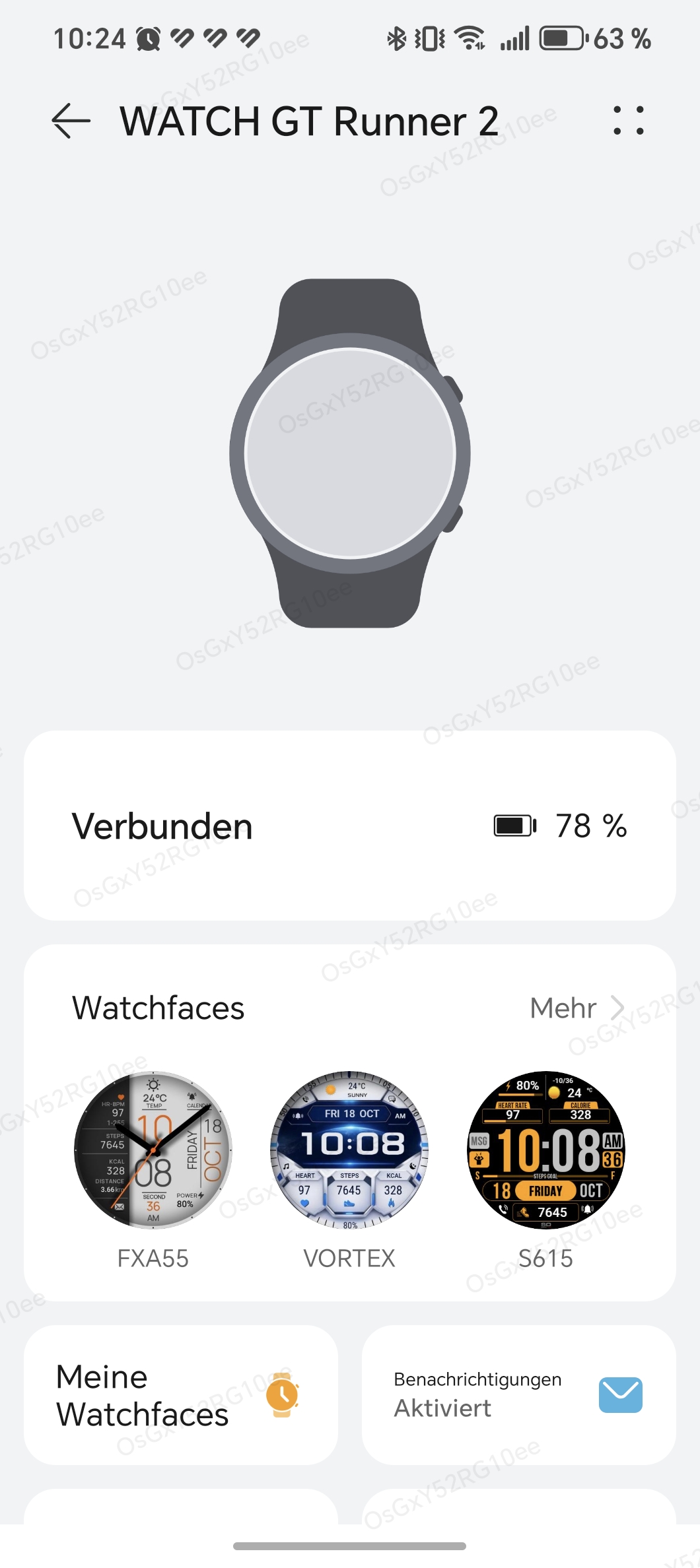Select the FXA55 watchface
Viewport: 700px width, 1568px height.
point(153,1150)
